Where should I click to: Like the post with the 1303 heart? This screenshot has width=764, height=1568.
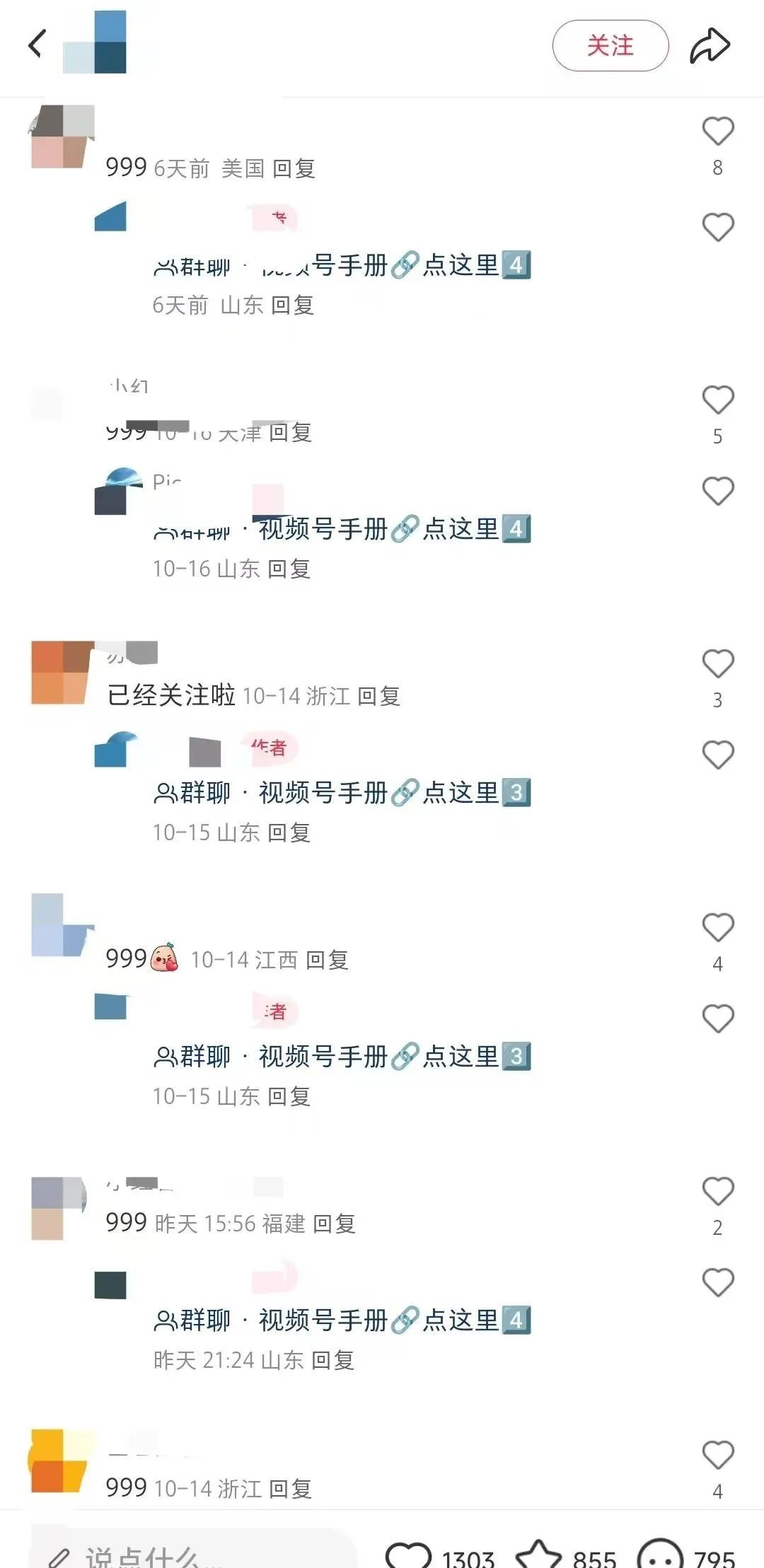click(x=408, y=1556)
